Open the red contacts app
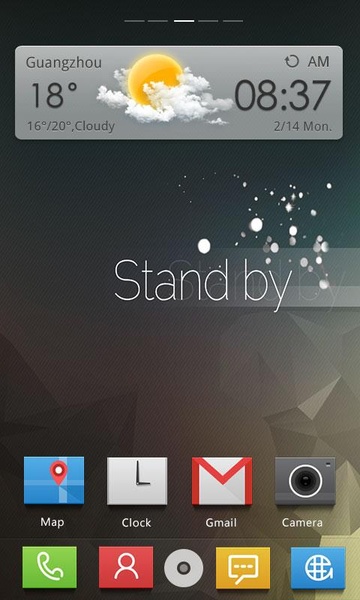 point(126,567)
